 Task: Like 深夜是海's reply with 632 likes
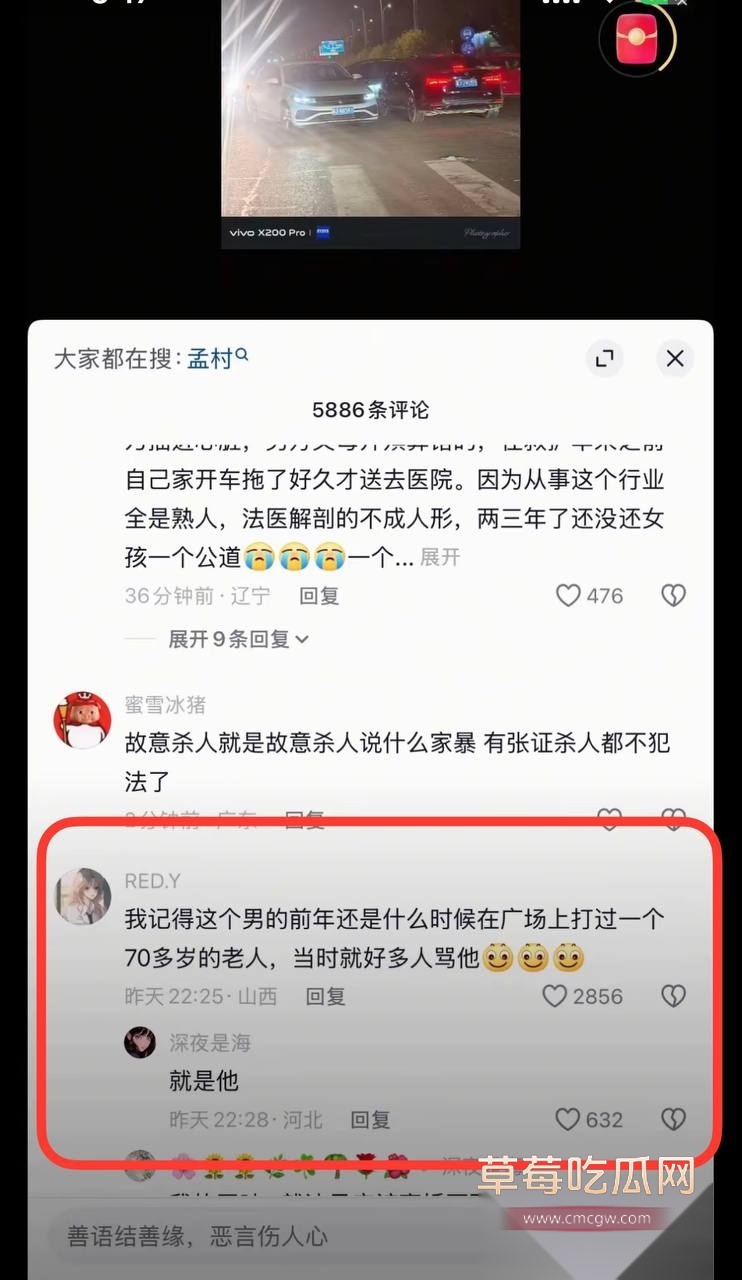(568, 1120)
